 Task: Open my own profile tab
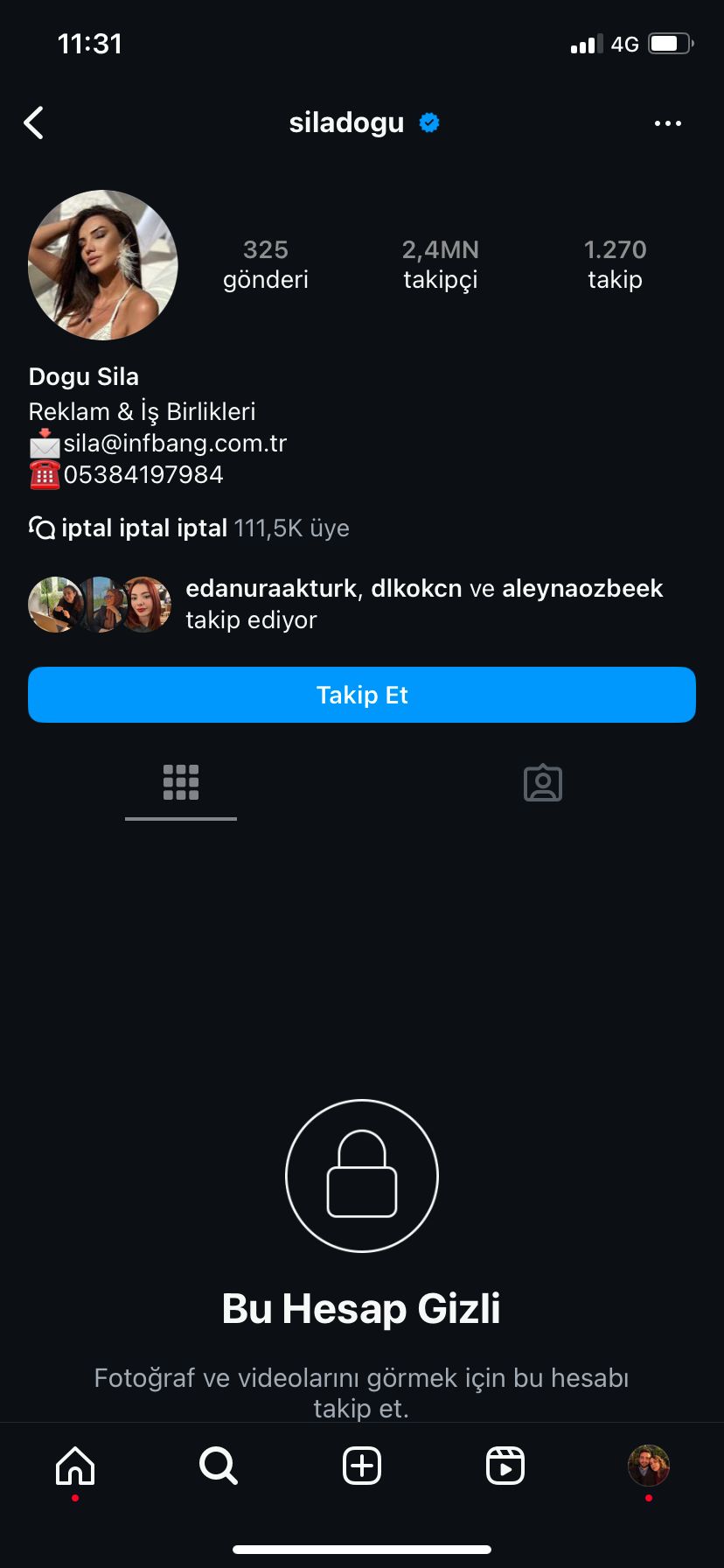(x=649, y=1466)
